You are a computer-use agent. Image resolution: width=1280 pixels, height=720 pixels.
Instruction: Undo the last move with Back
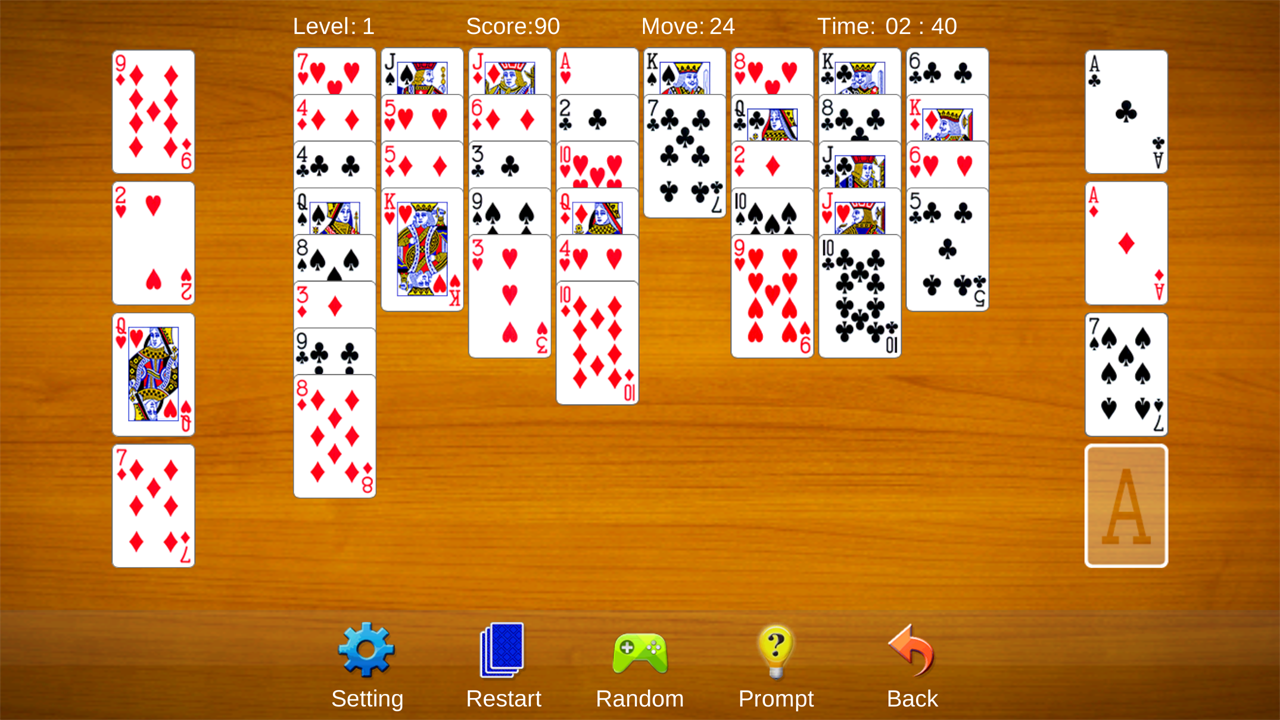pyautogui.click(x=912, y=666)
